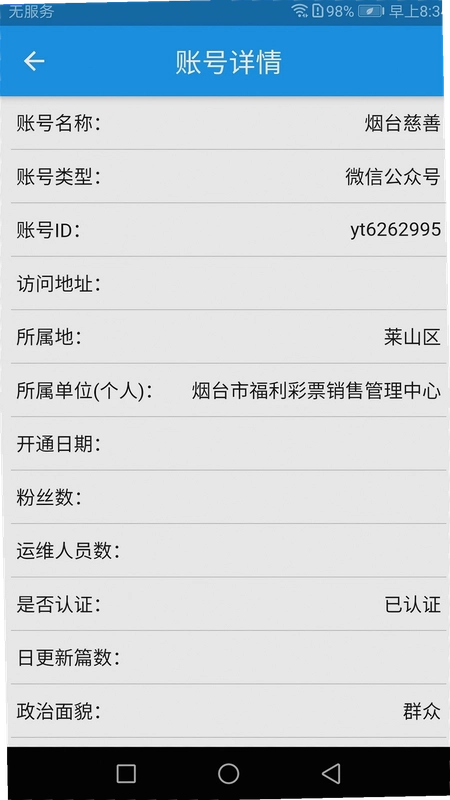
Task: Go back from the 账号详情 screen
Action: click(x=34, y=61)
